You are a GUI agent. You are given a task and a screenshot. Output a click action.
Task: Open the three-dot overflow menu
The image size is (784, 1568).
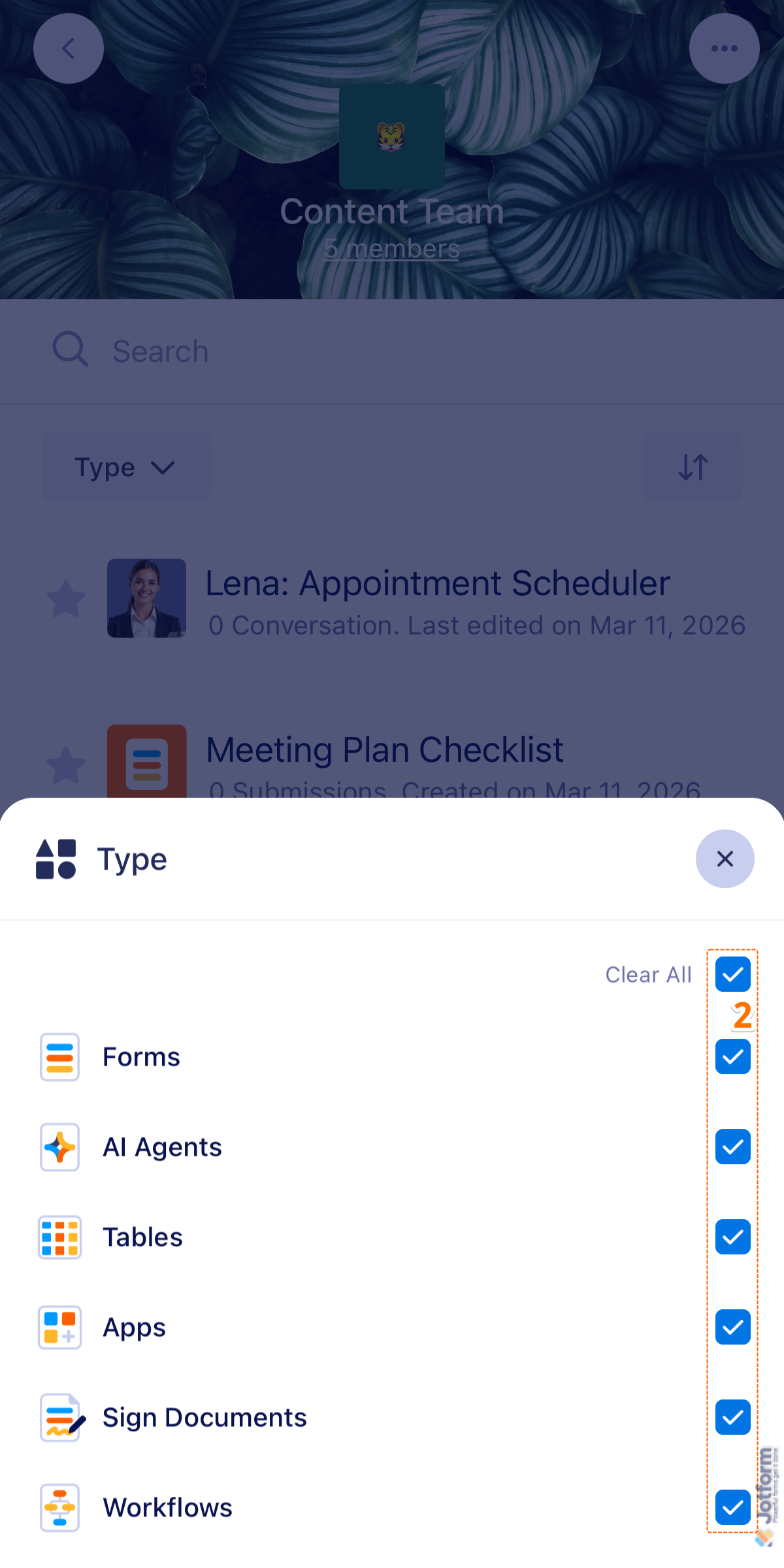(724, 48)
